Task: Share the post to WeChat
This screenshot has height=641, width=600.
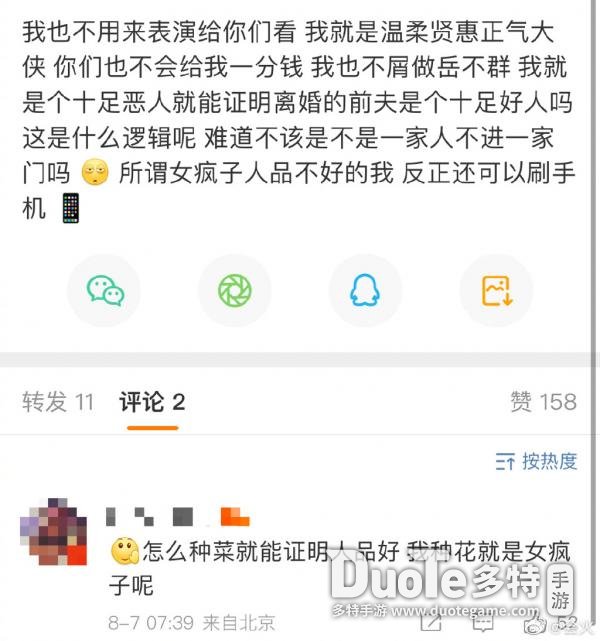Action: (x=104, y=291)
